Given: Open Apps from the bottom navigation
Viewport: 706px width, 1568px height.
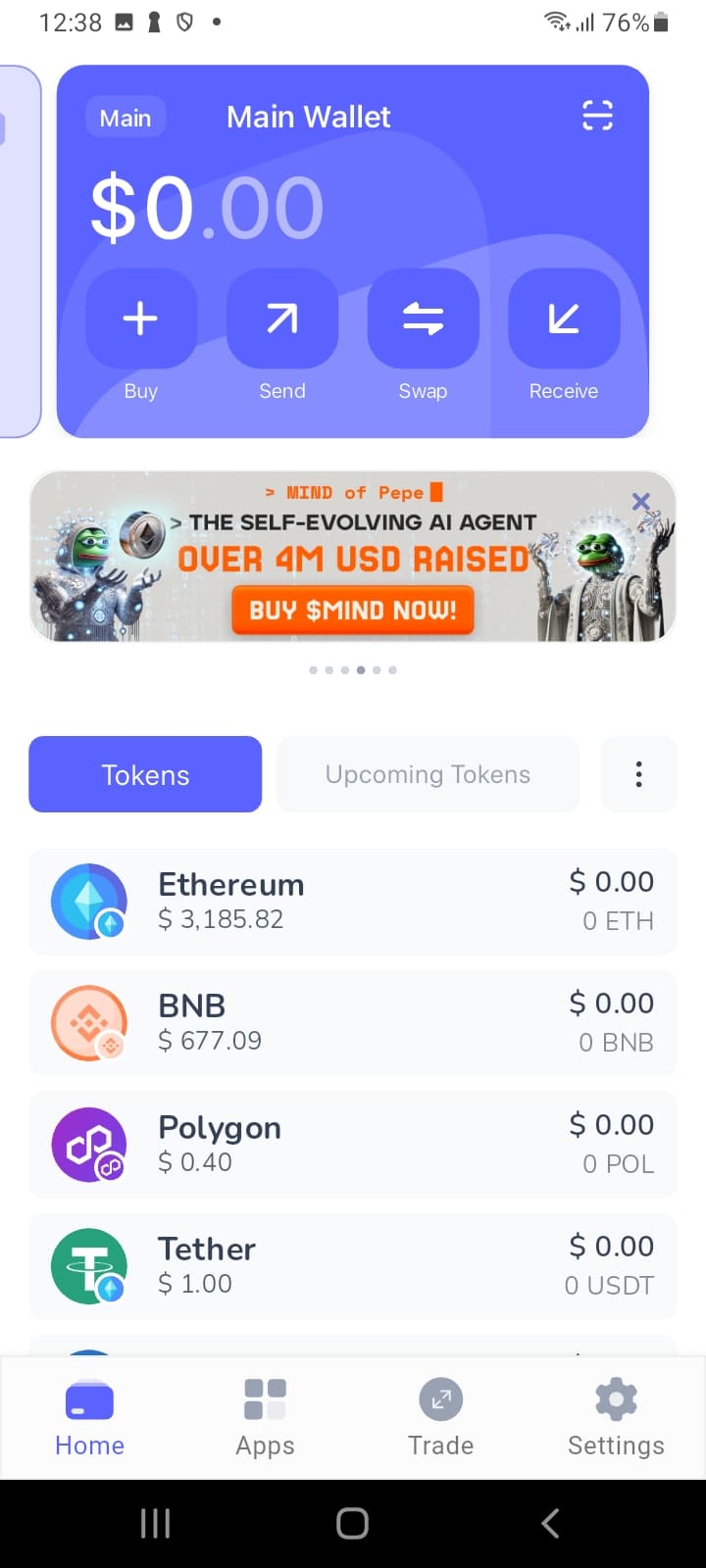Looking at the screenshot, I should click(264, 1416).
